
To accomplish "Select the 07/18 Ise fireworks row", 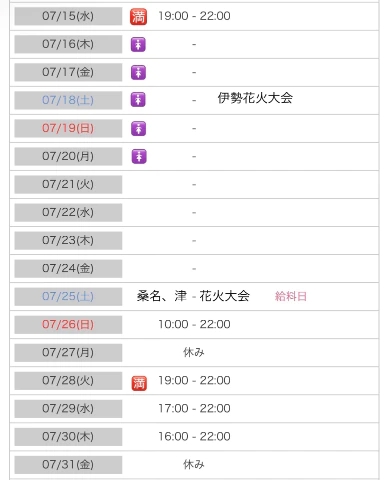I will coord(194,100).
